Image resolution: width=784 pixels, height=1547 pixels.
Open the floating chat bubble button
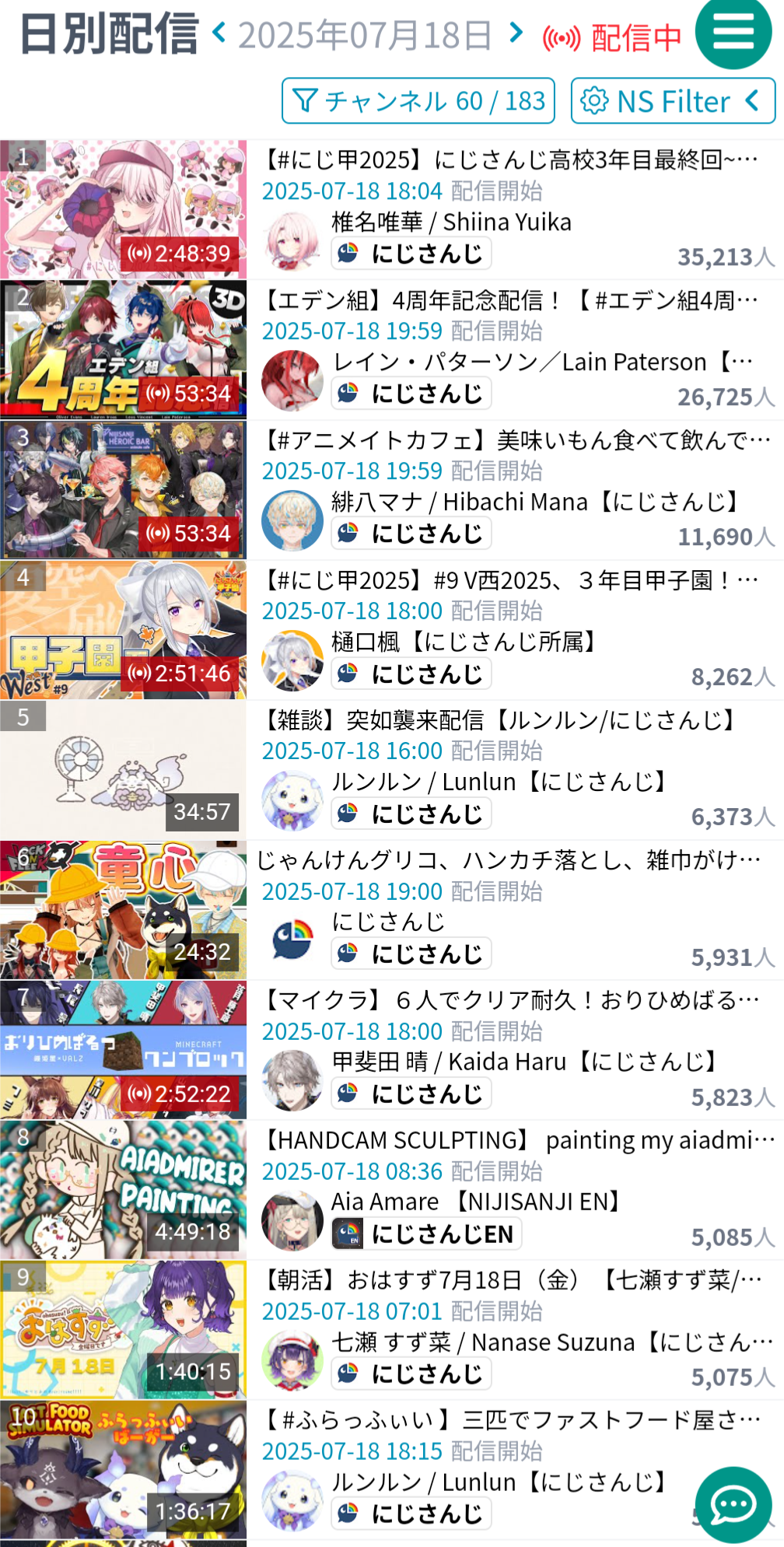coord(733,1504)
